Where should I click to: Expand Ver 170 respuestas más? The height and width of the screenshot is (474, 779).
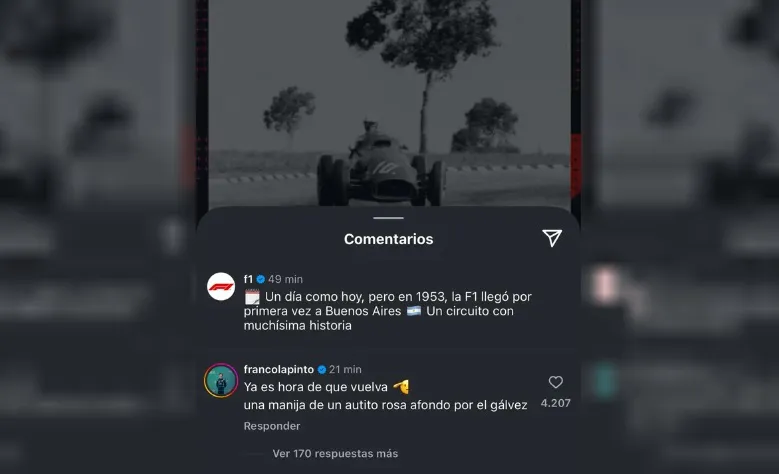[x=334, y=453]
